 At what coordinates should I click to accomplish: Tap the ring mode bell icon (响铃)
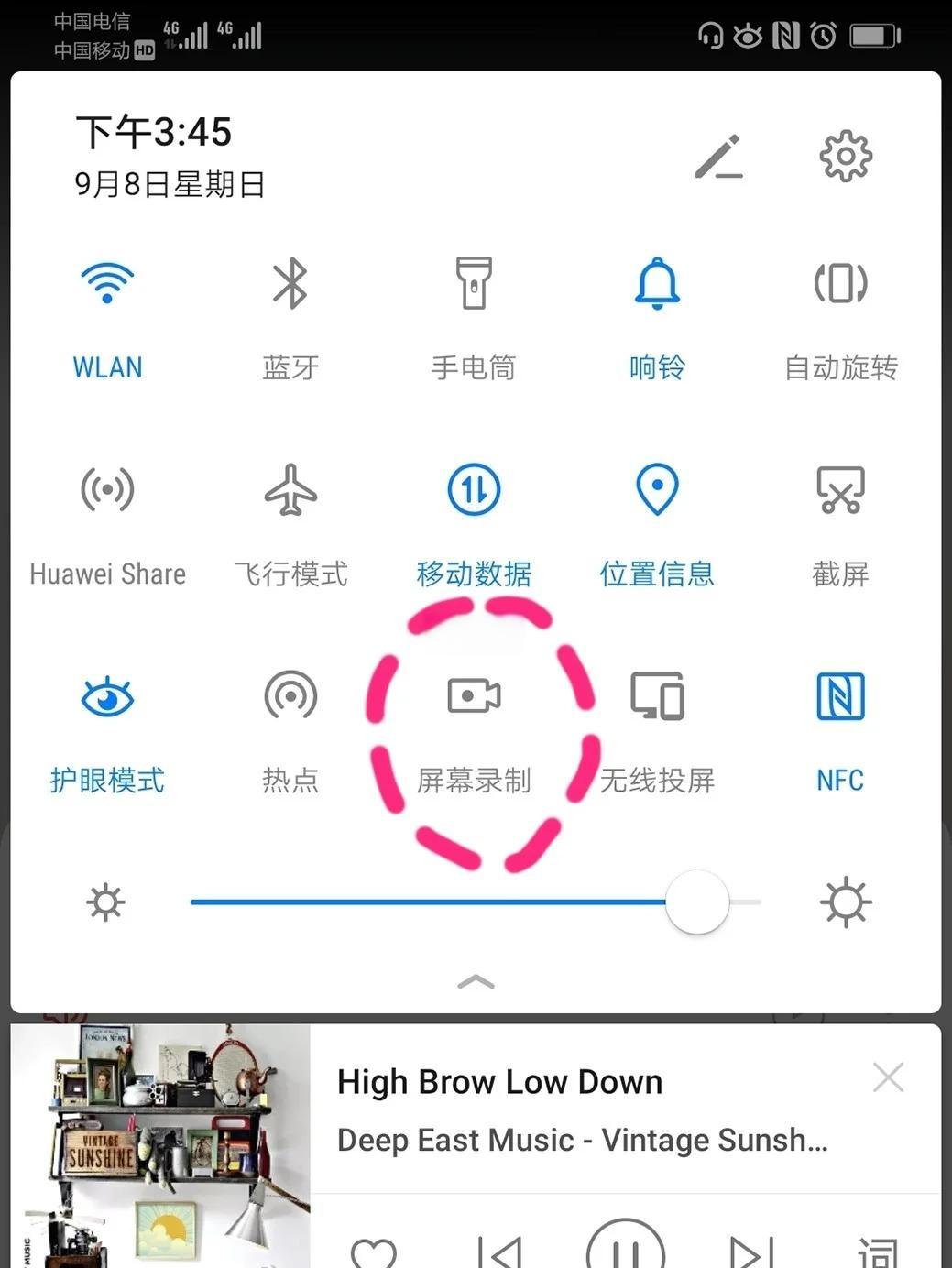tap(657, 284)
